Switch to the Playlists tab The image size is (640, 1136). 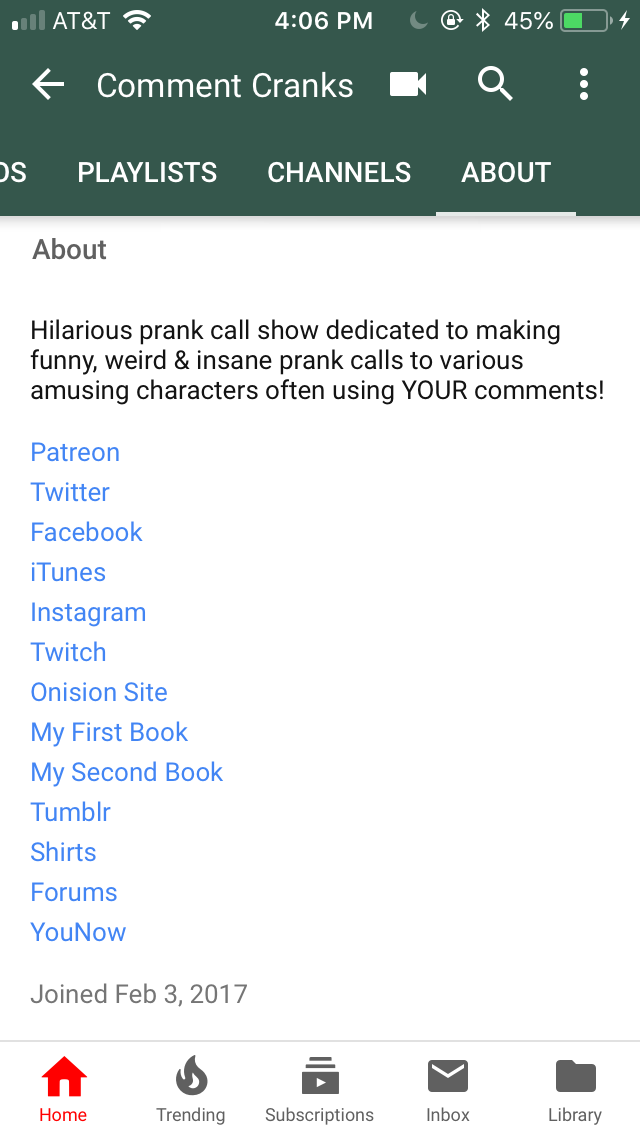(x=147, y=172)
